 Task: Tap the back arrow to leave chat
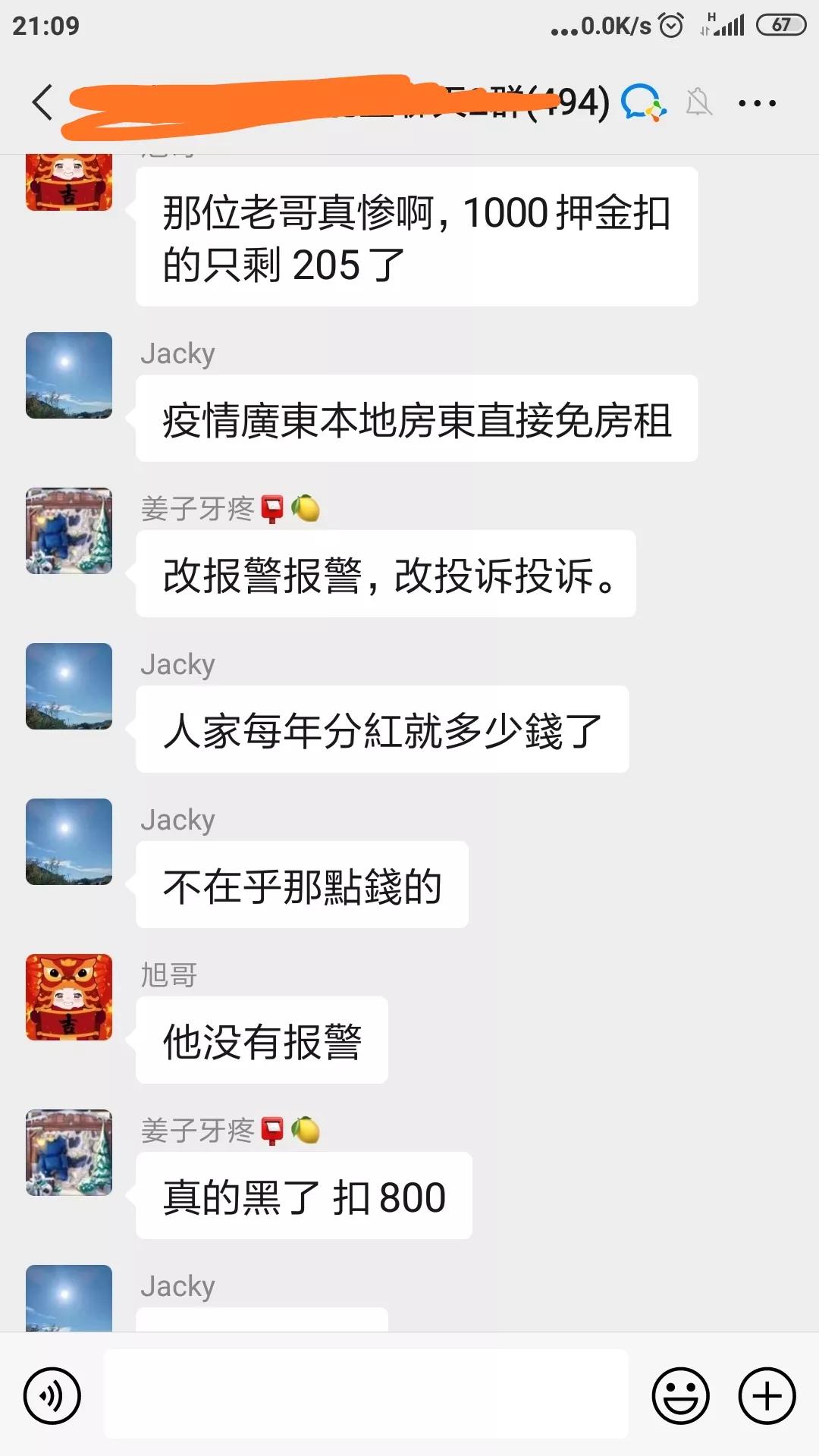(x=43, y=102)
